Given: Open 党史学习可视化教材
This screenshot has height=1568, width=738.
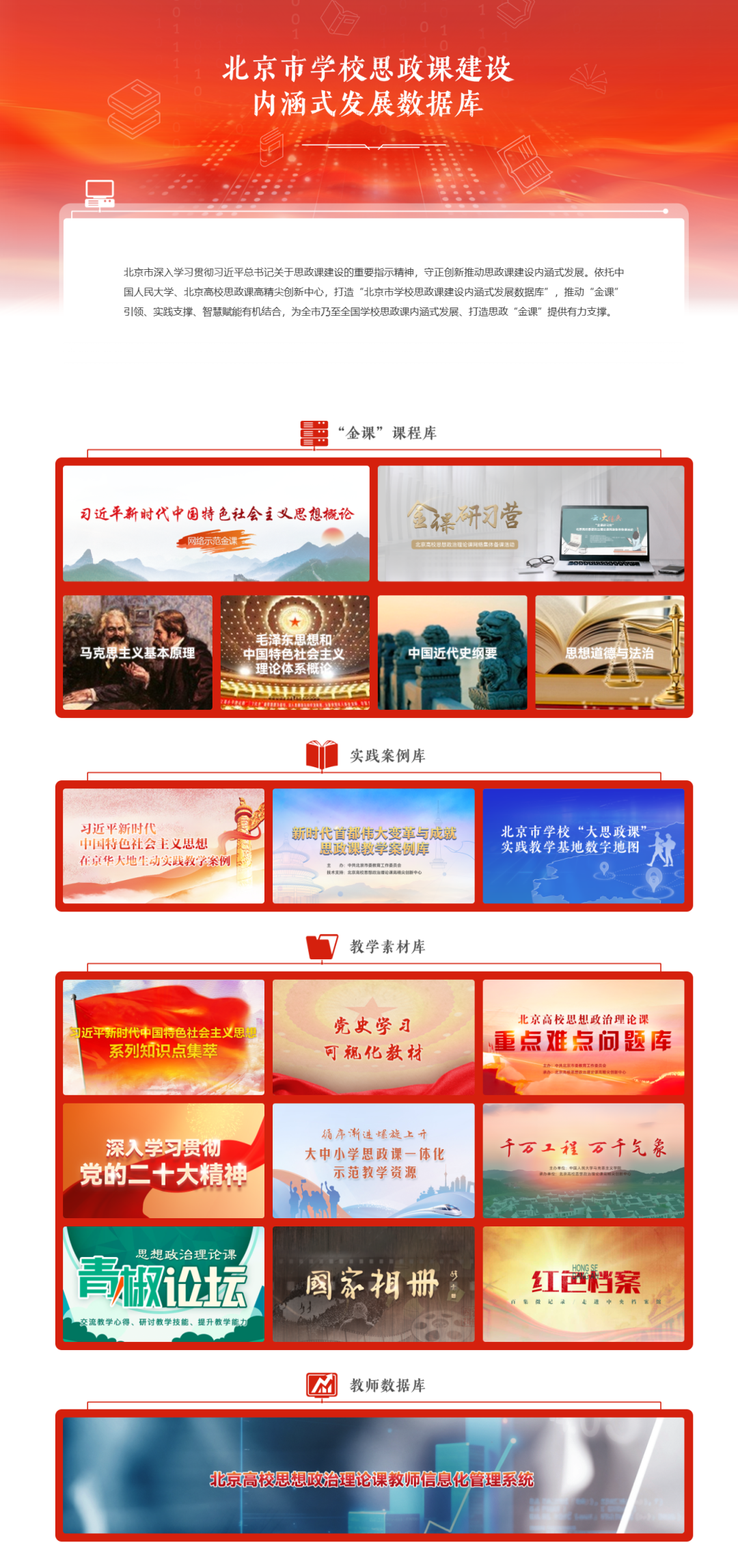Looking at the screenshot, I should click(373, 1037).
